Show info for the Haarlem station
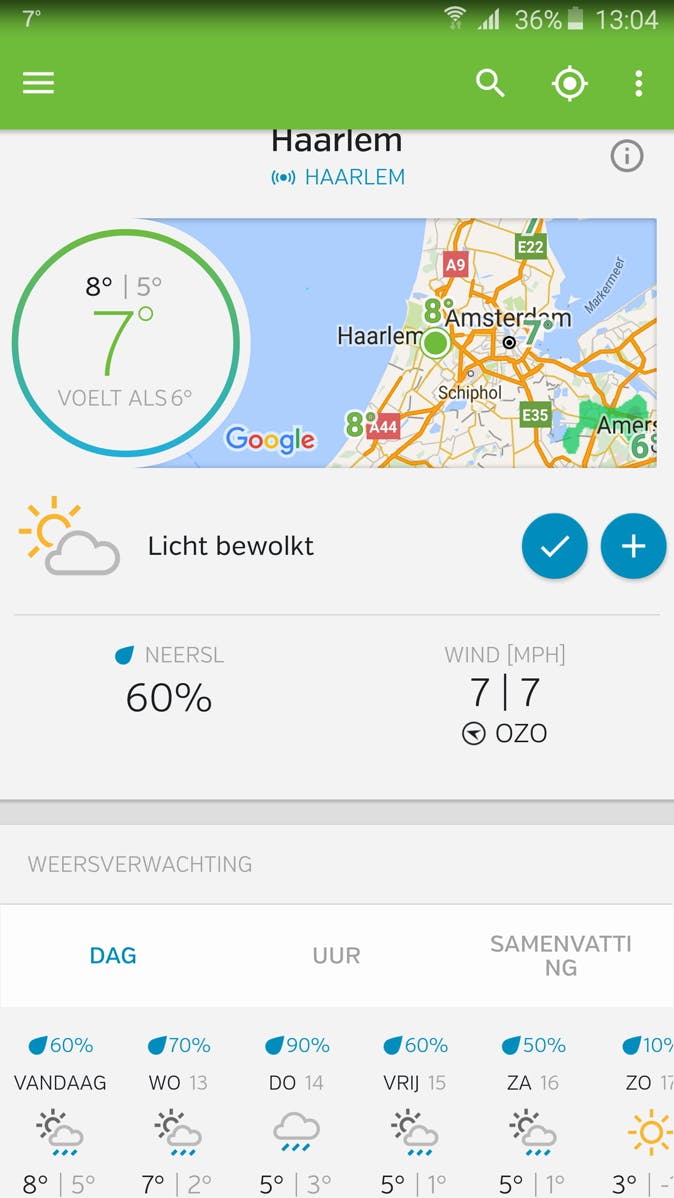Viewport: 674px width, 1198px height. pos(627,156)
